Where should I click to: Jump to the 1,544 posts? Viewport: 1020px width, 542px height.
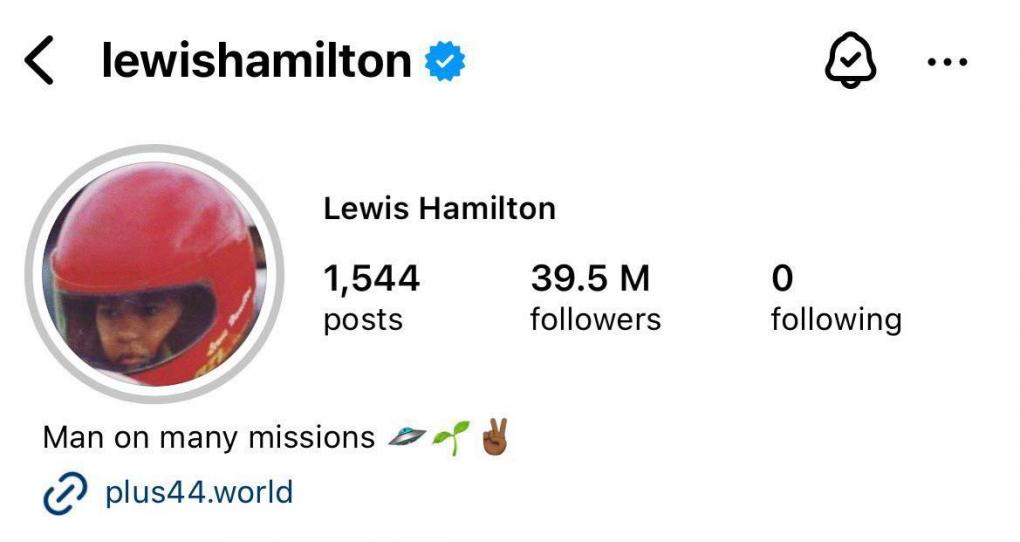point(371,297)
